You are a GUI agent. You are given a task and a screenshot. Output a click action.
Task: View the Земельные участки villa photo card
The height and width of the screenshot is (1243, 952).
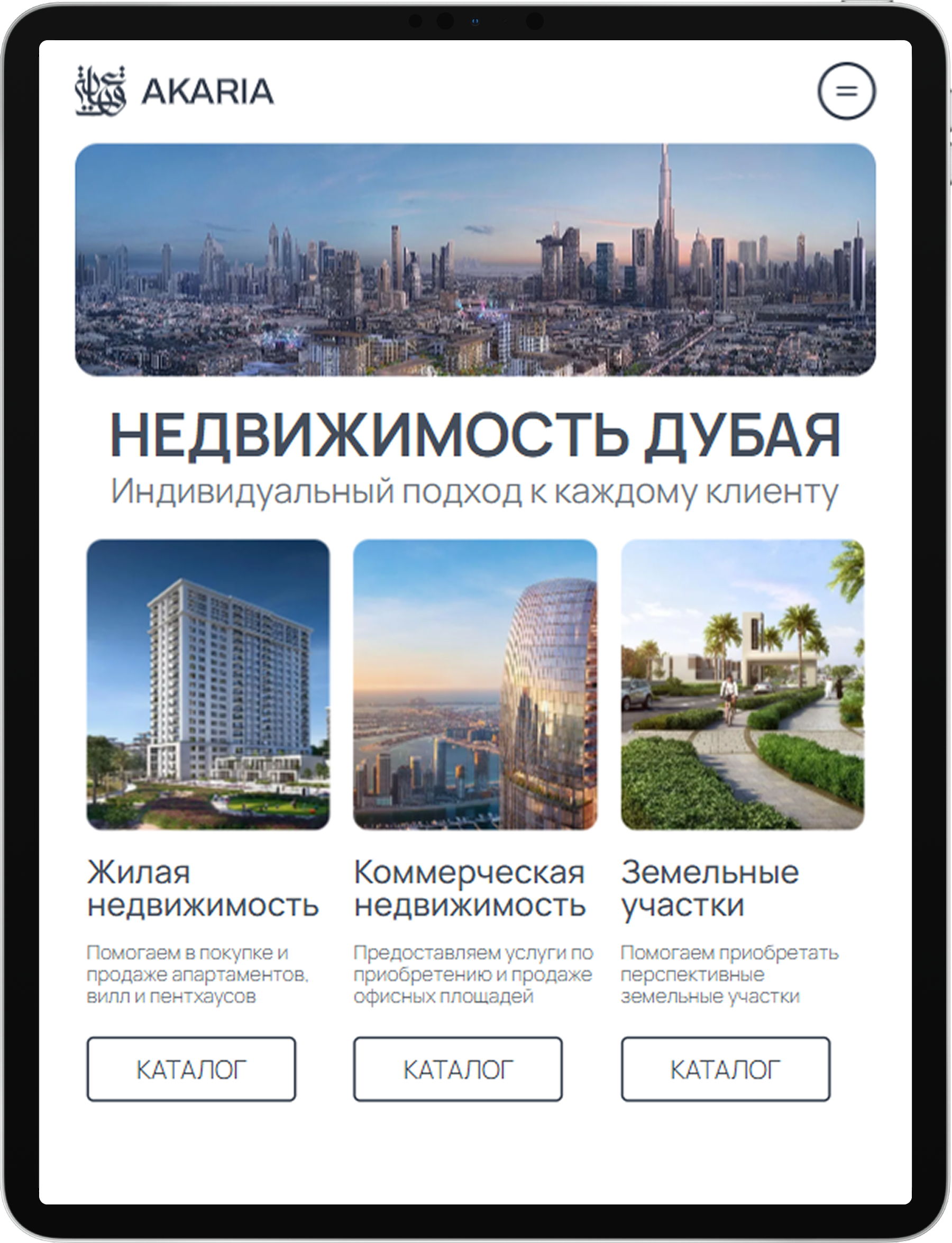click(x=743, y=684)
